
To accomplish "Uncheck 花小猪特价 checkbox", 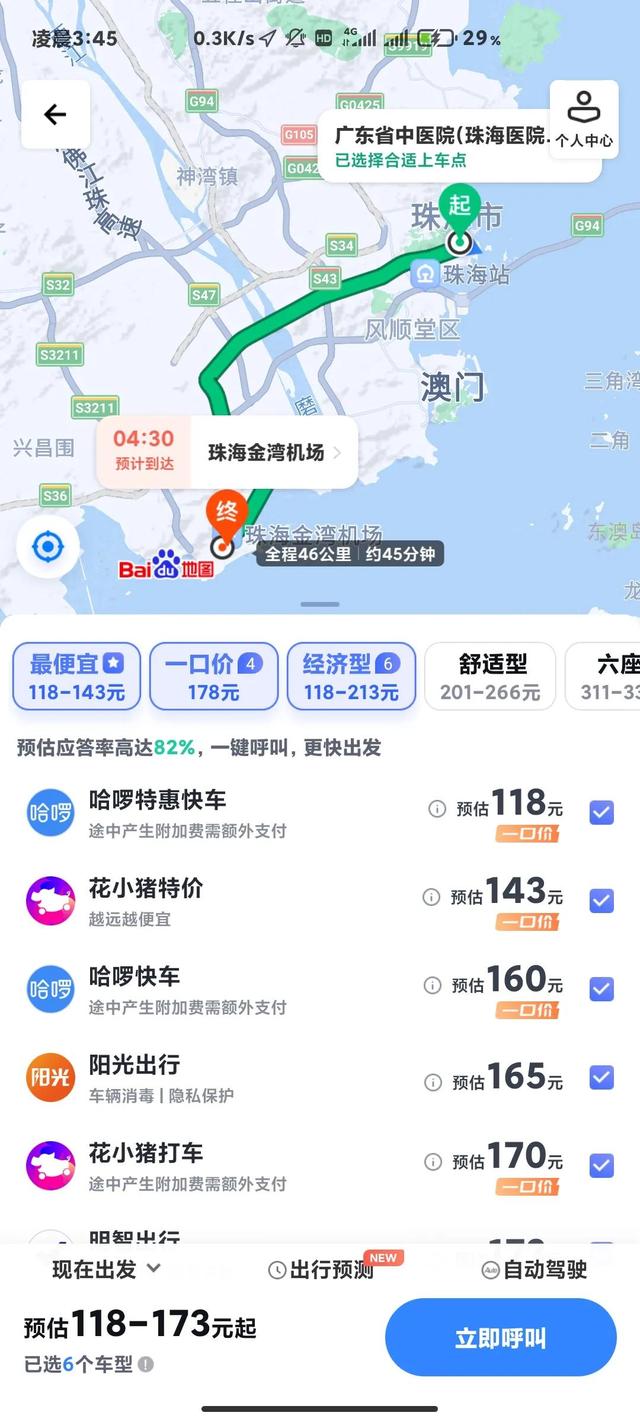I will (601, 900).
